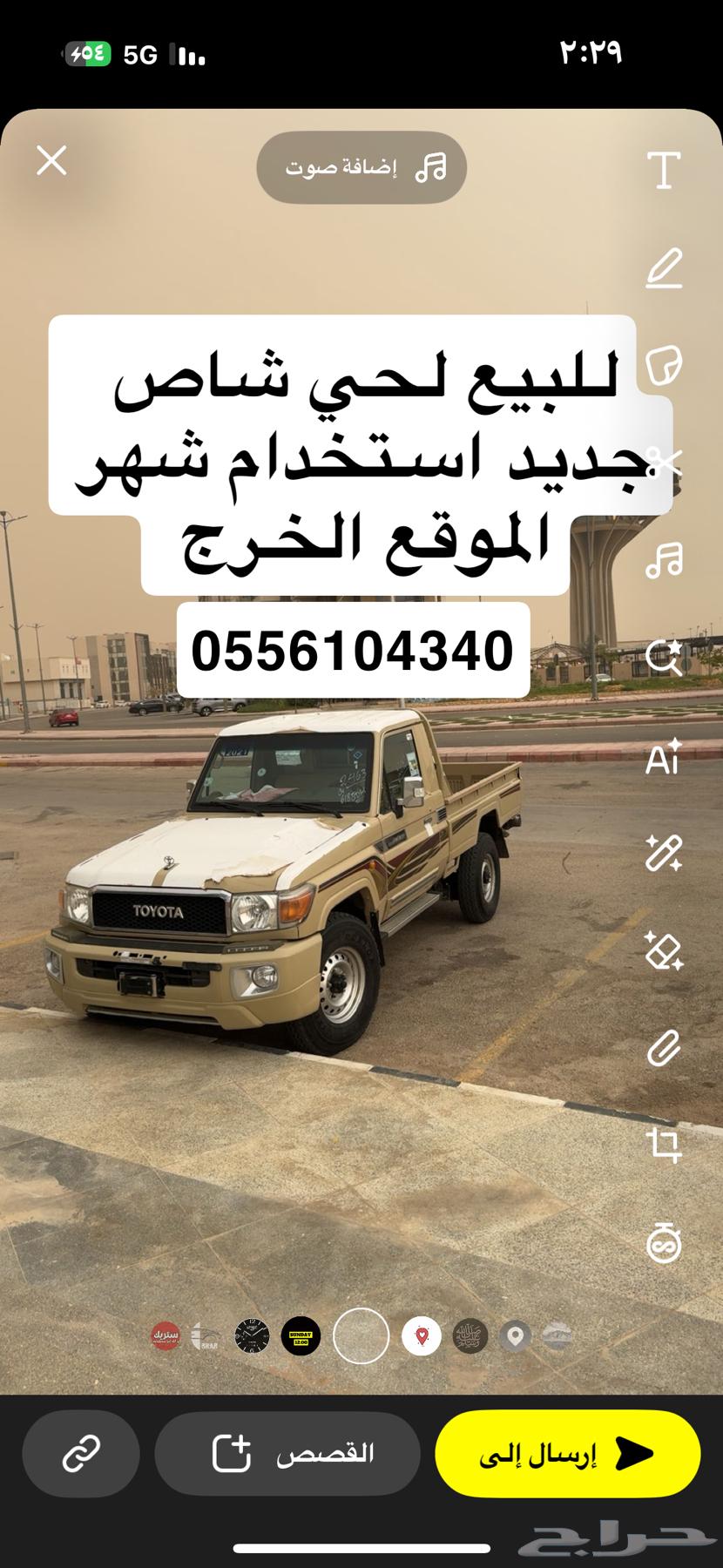Viewport: 723px width, 1568px height.
Task: Select the Text tool
Action: [664, 170]
